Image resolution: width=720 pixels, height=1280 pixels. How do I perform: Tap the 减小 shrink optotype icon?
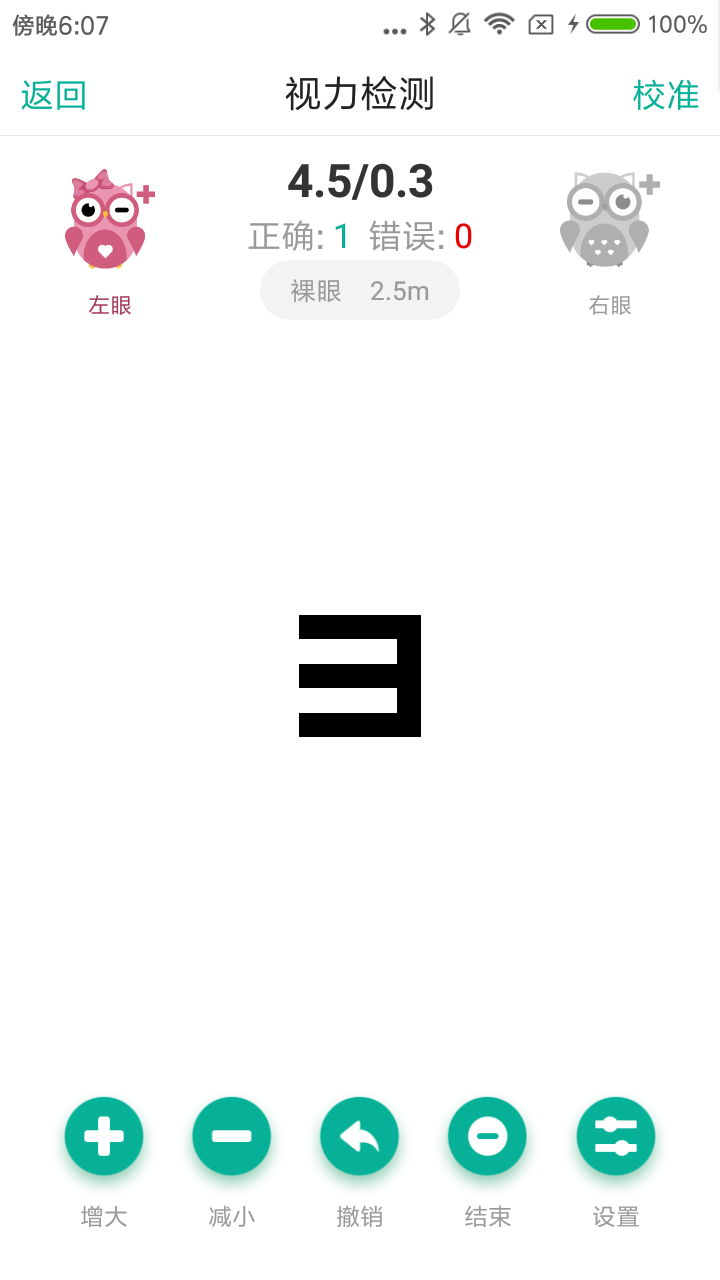tap(232, 1136)
